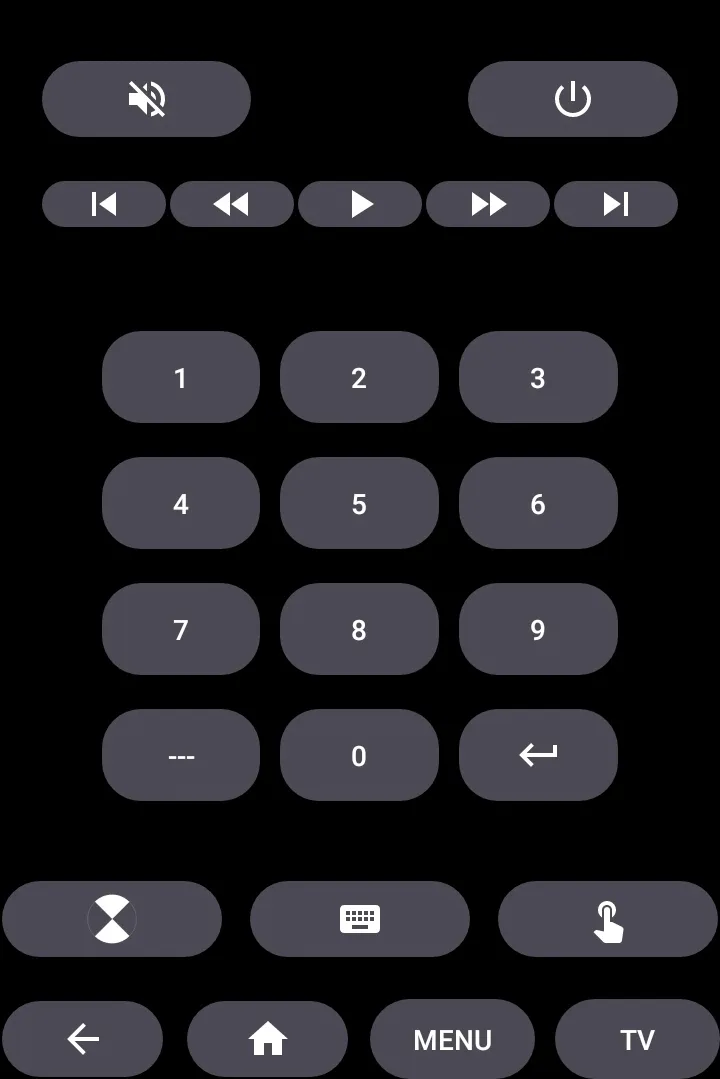Fast forward the playback

(x=488, y=203)
